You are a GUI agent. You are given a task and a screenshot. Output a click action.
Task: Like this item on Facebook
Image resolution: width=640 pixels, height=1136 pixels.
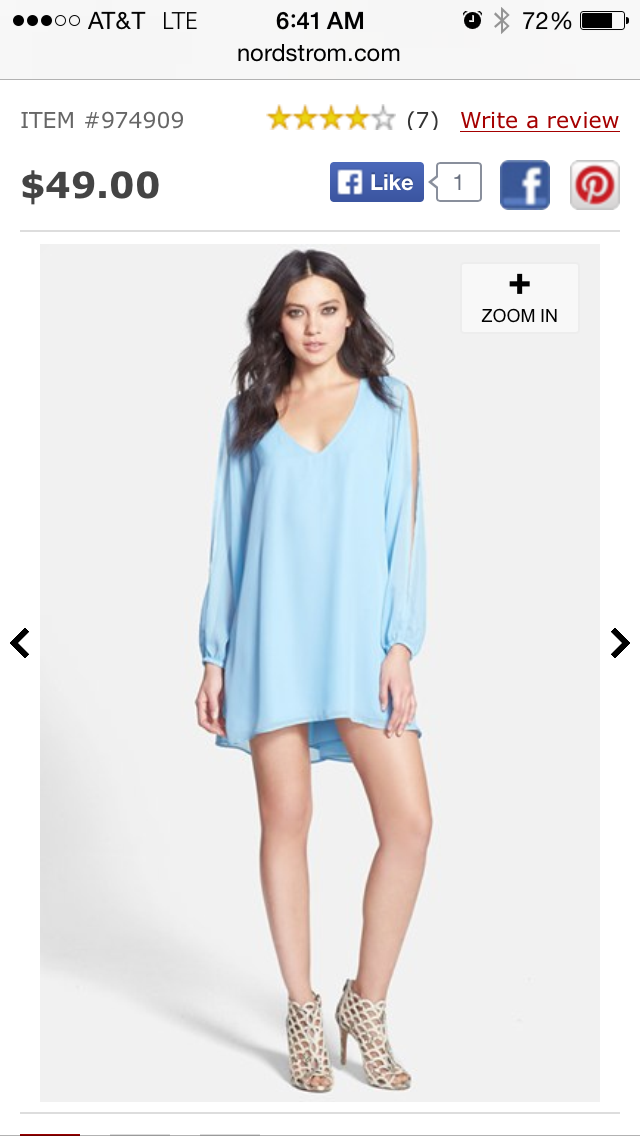coord(377,182)
